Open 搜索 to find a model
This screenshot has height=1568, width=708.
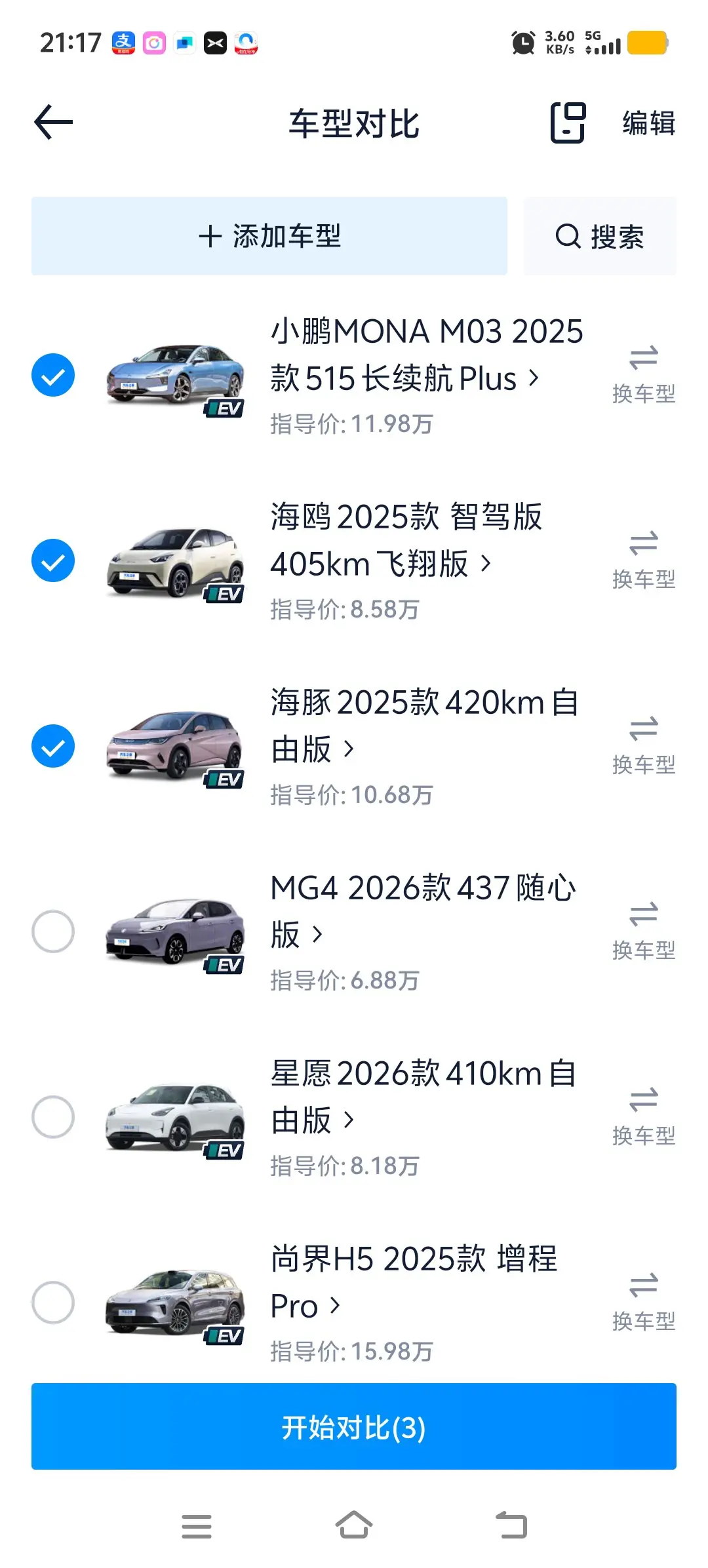coord(600,236)
